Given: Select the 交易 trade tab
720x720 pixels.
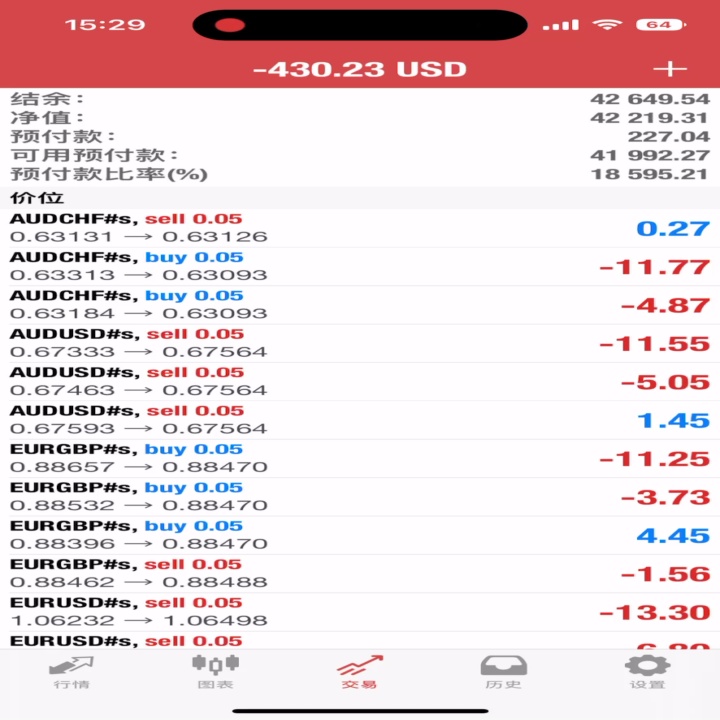Looking at the screenshot, I should [x=360, y=673].
